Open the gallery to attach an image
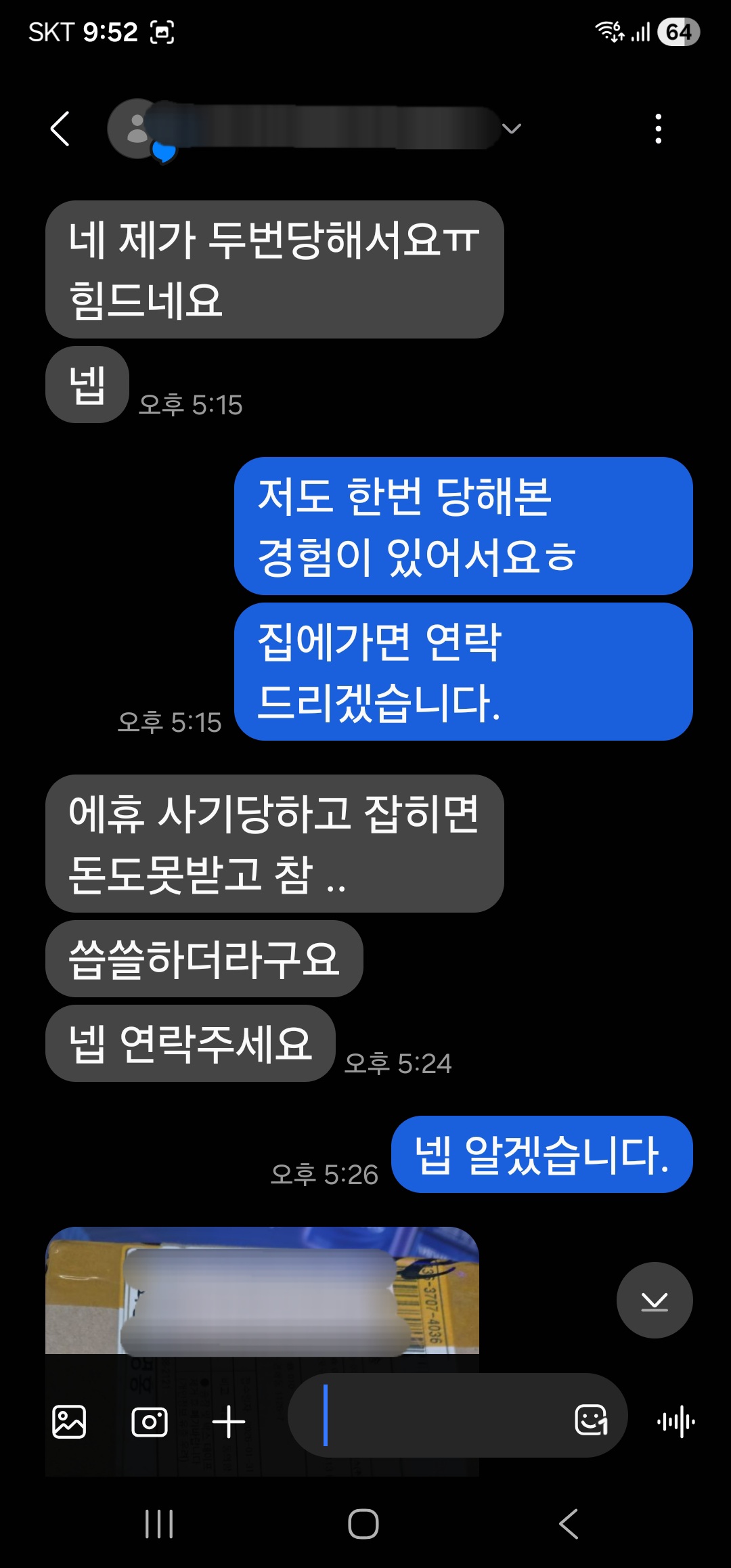The image size is (731, 1568). [x=69, y=1422]
